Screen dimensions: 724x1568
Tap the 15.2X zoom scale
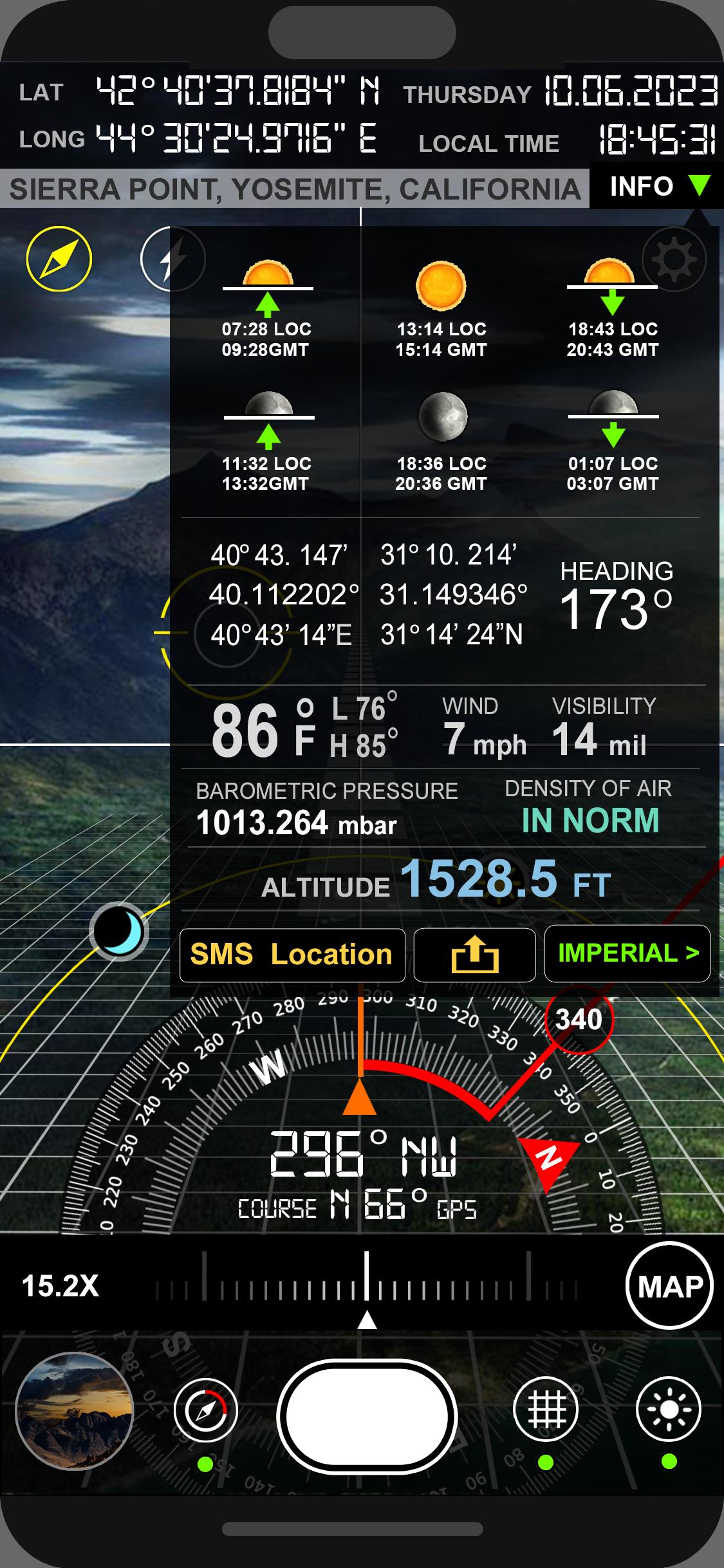(60, 1286)
